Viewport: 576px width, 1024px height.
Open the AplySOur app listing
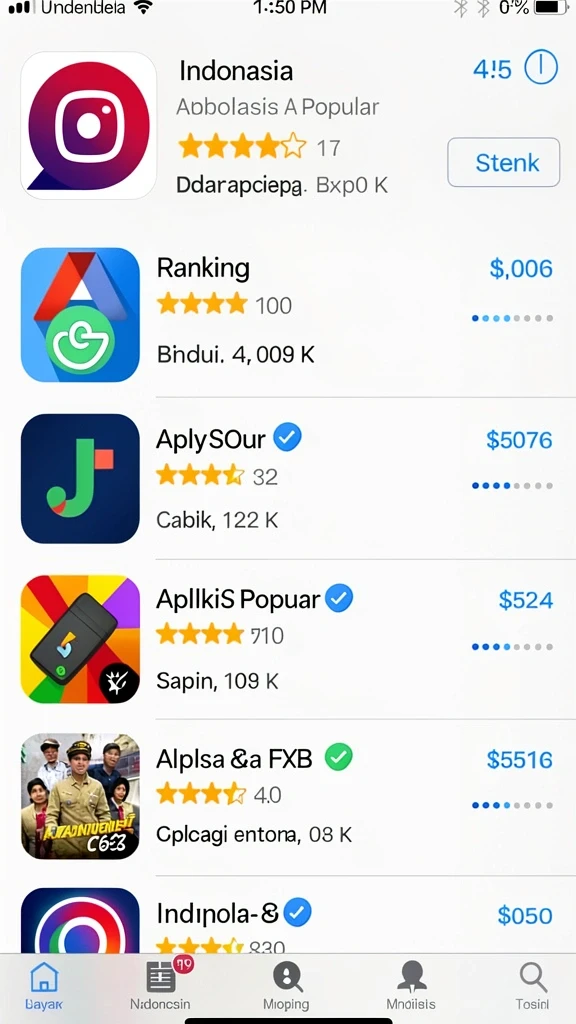pyautogui.click(x=288, y=478)
